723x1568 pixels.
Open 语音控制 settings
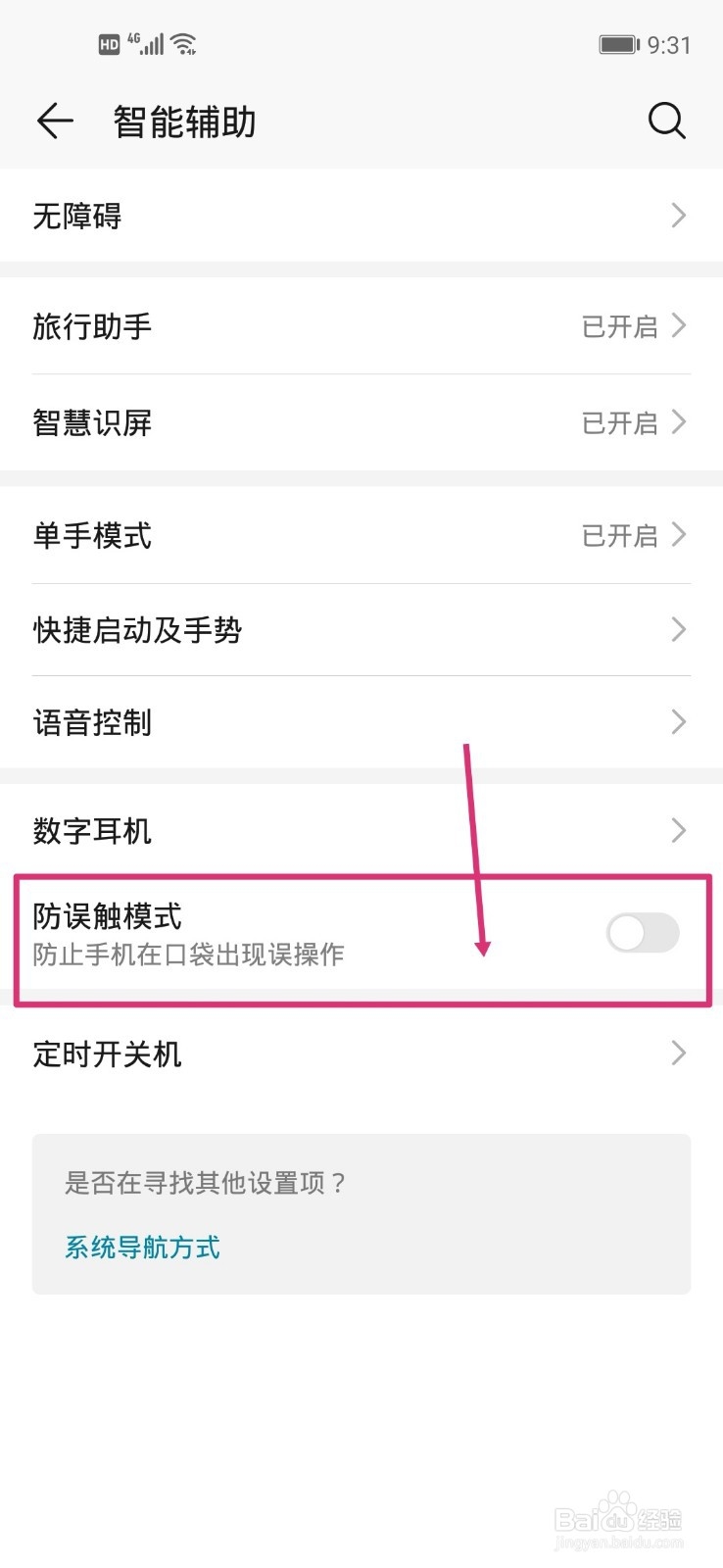(x=361, y=722)
